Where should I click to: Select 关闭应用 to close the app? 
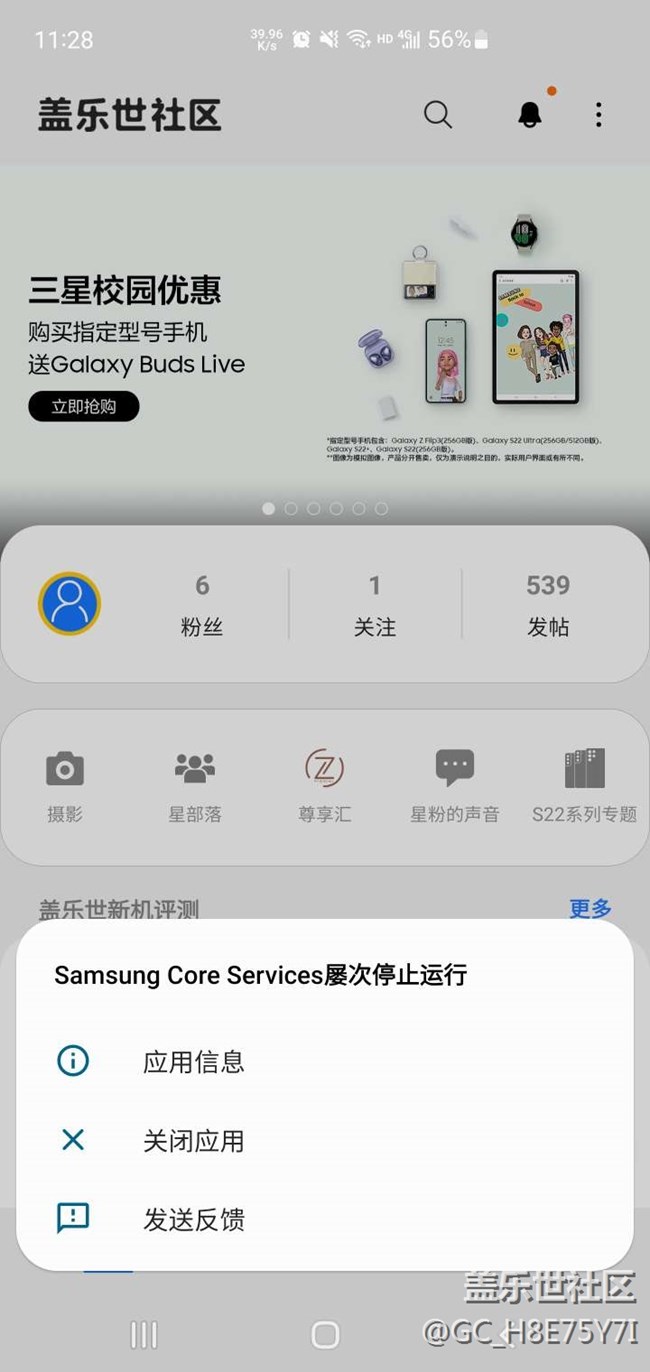[x=193, y=1140]
